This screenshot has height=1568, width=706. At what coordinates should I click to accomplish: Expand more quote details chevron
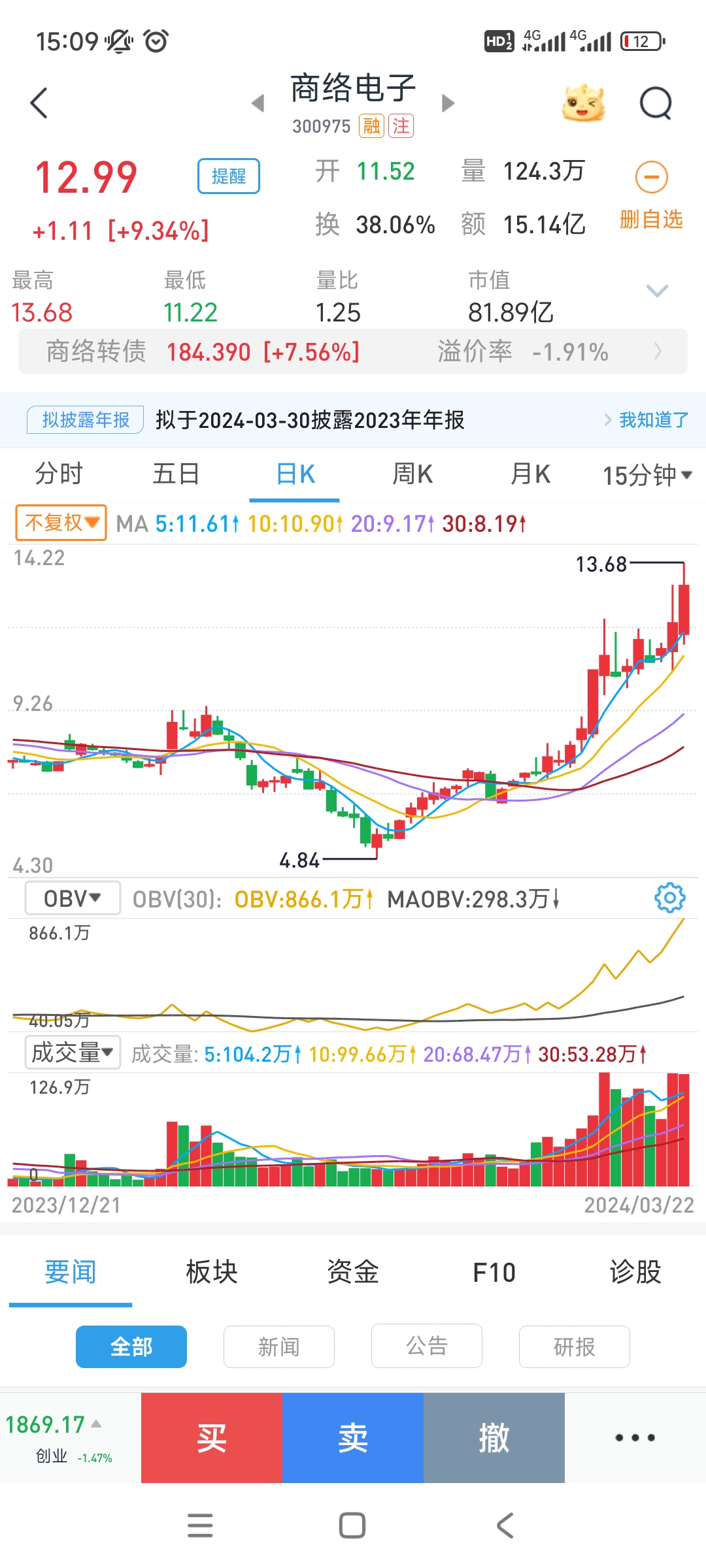[x=657, y=291]
